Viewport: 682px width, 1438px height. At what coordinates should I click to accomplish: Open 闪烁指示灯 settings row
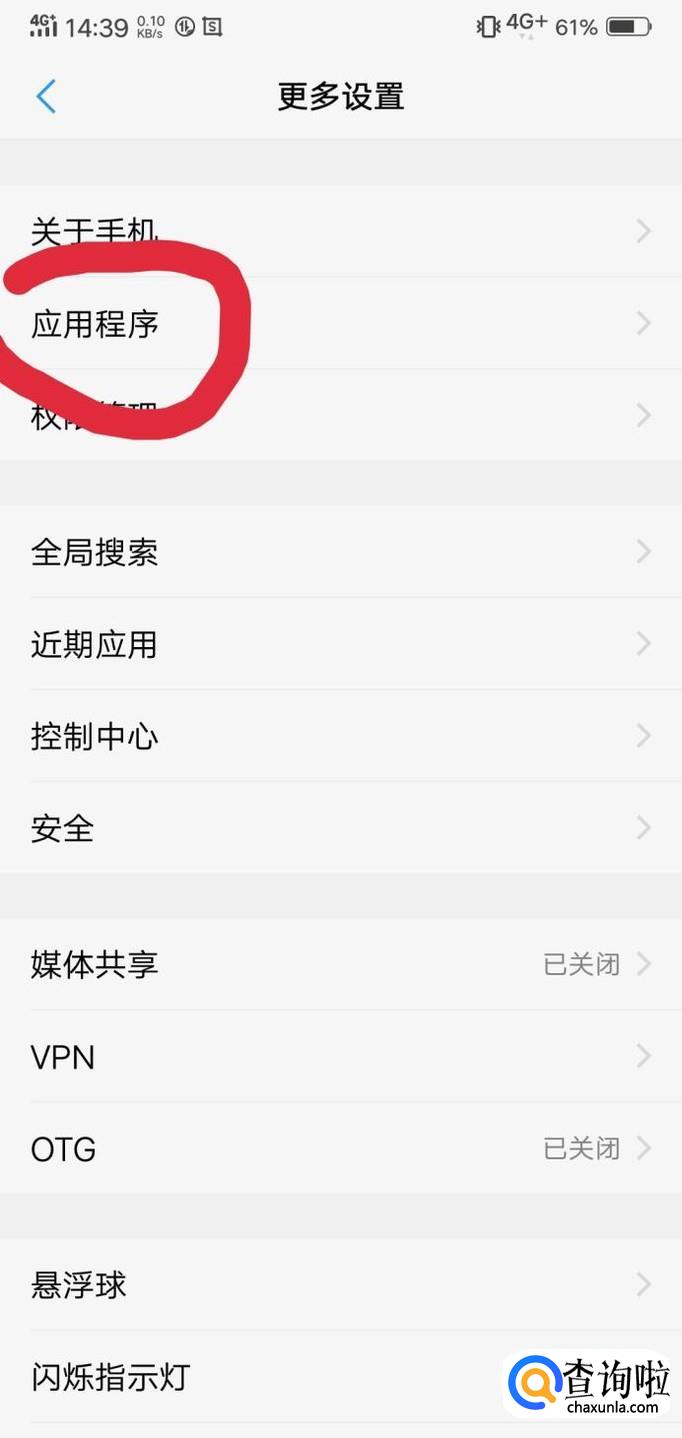pos(260,1377)
